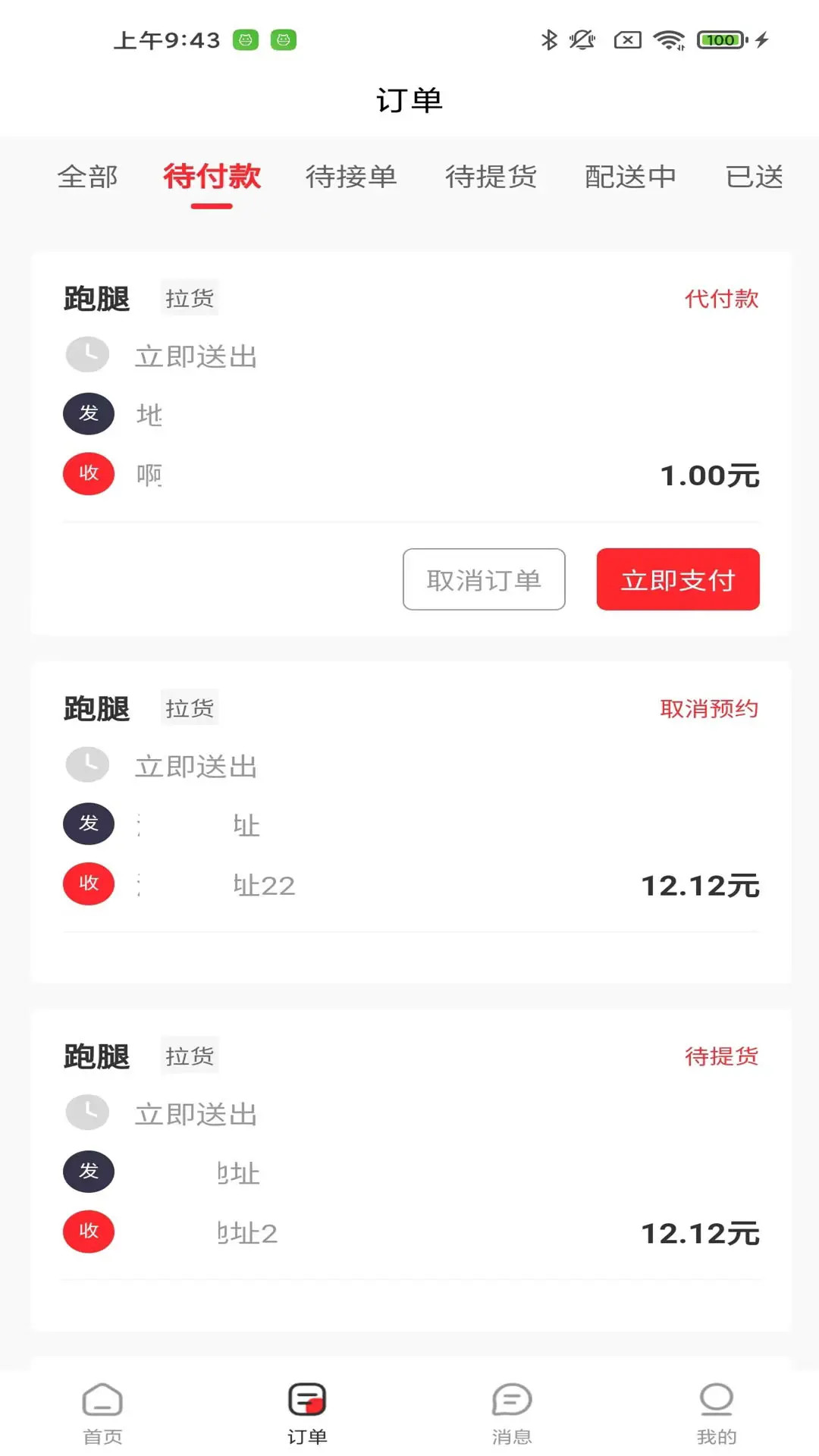Tap the 发 sender badge on the 1.00元 order
The width and height of the screenshot is (819, 1456).
pos(88,413)
